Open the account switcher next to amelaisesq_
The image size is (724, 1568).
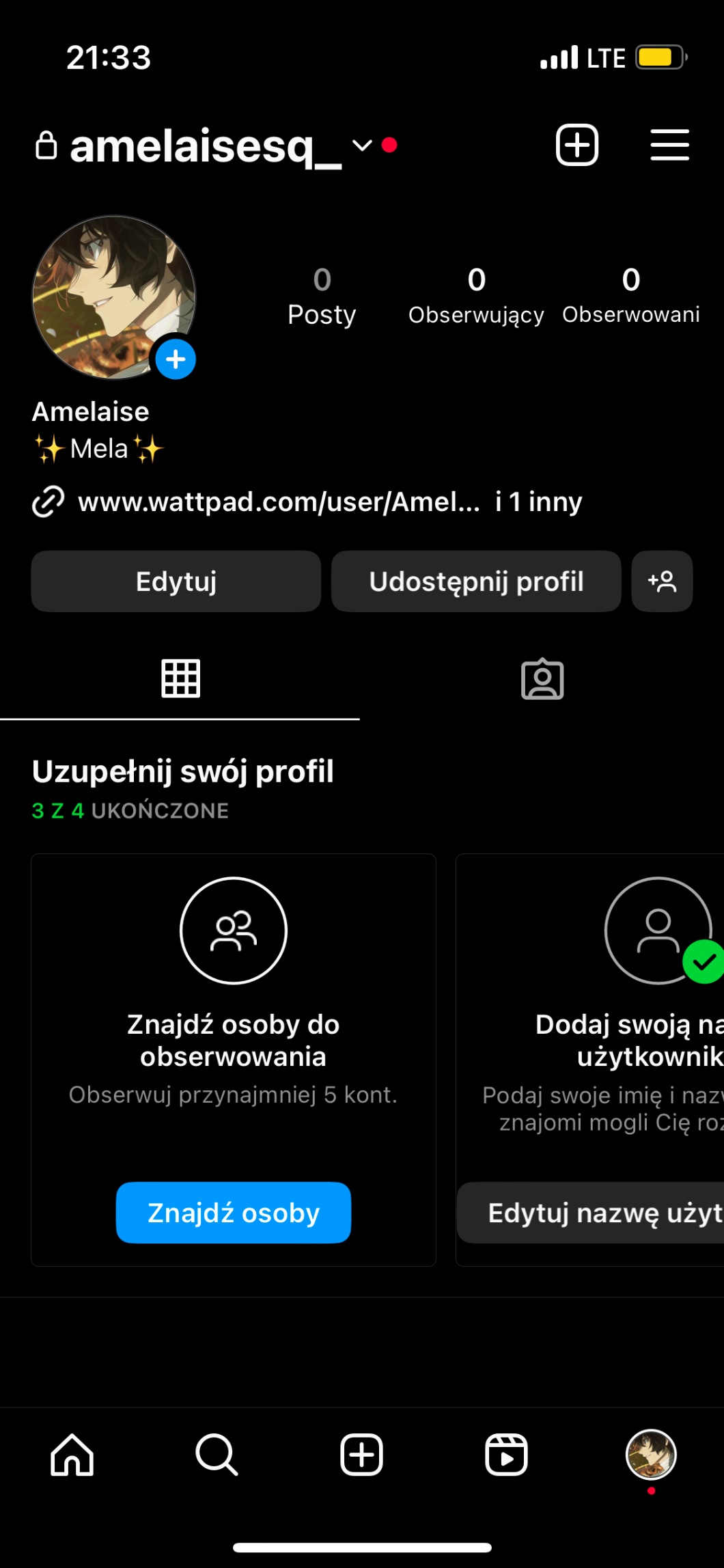(361, 146)
